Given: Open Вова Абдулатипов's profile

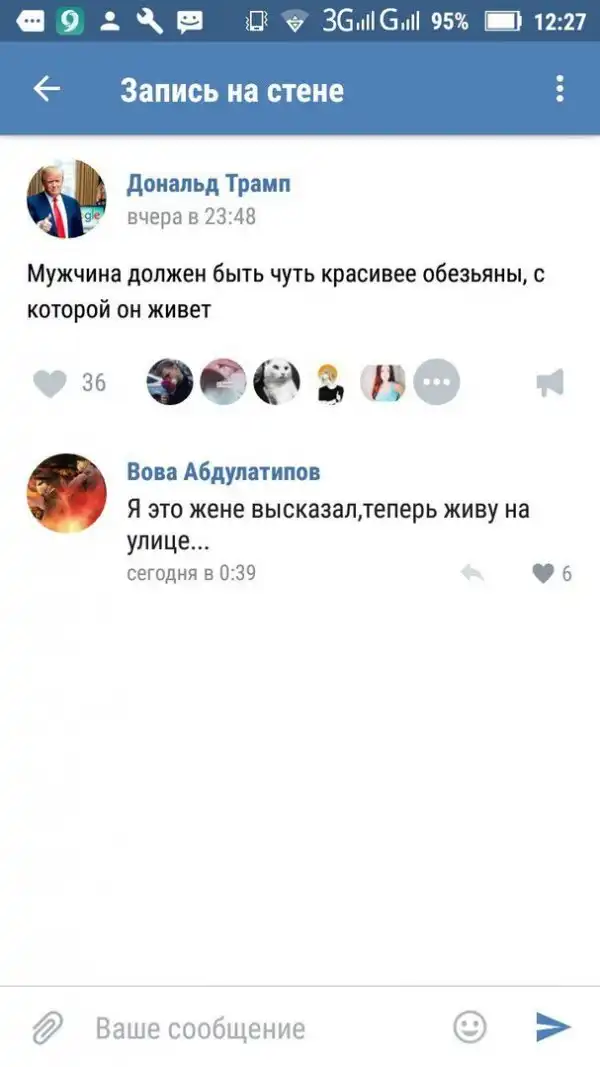Looking at the screenshot, I should [x=223, y=472].
